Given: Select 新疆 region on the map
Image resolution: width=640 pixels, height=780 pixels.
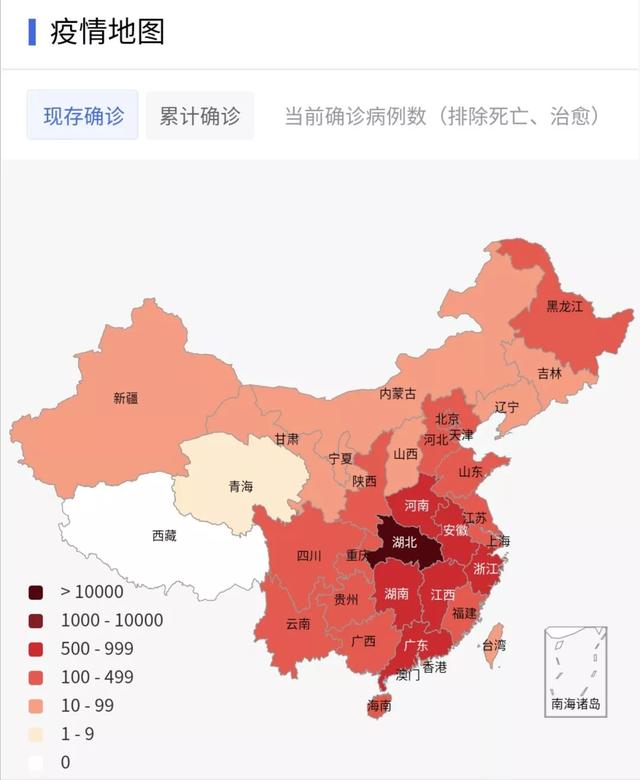Looking at the screenshot, I should click(x=126, y=397).
